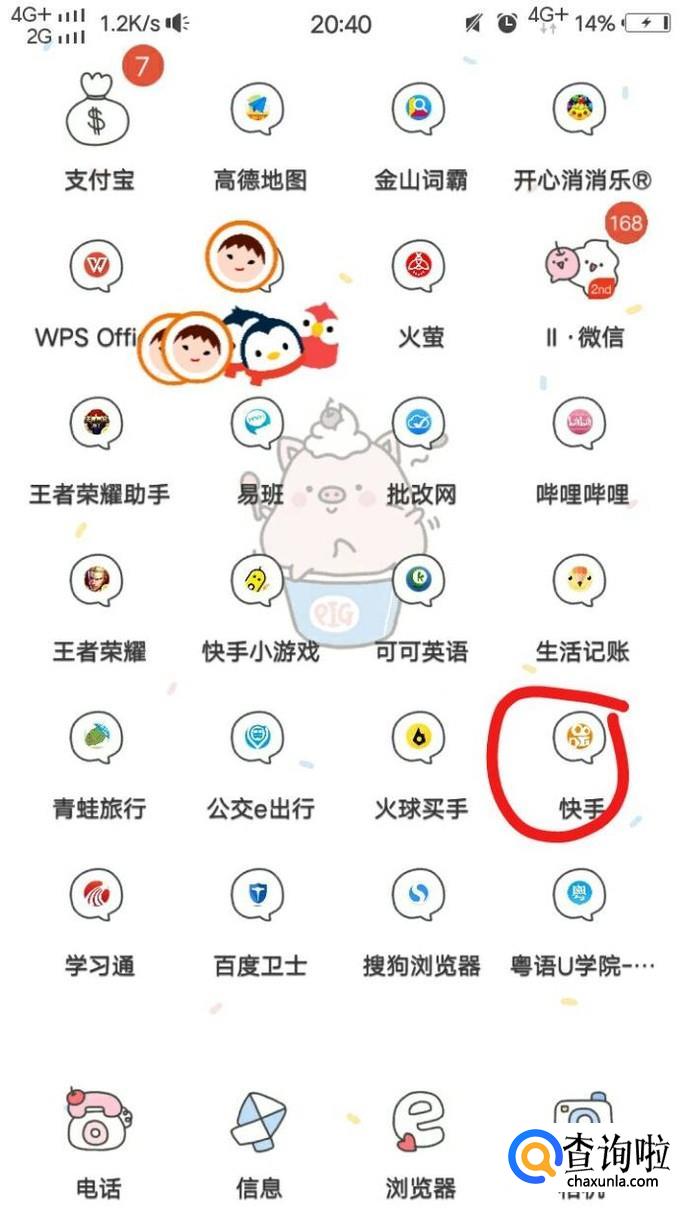Screen dimensions: 682x1212
Task: Start the 王者荣耀 game
Action: 97,581
